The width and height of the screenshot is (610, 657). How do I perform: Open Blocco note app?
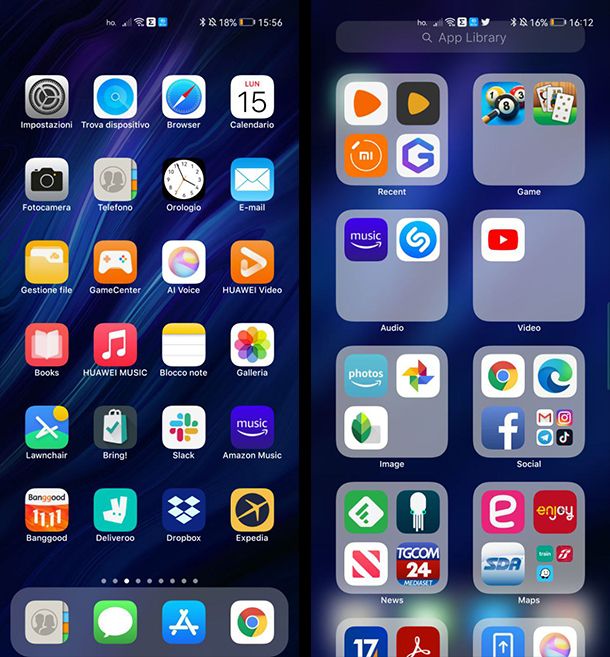click(x=184, y=344)
